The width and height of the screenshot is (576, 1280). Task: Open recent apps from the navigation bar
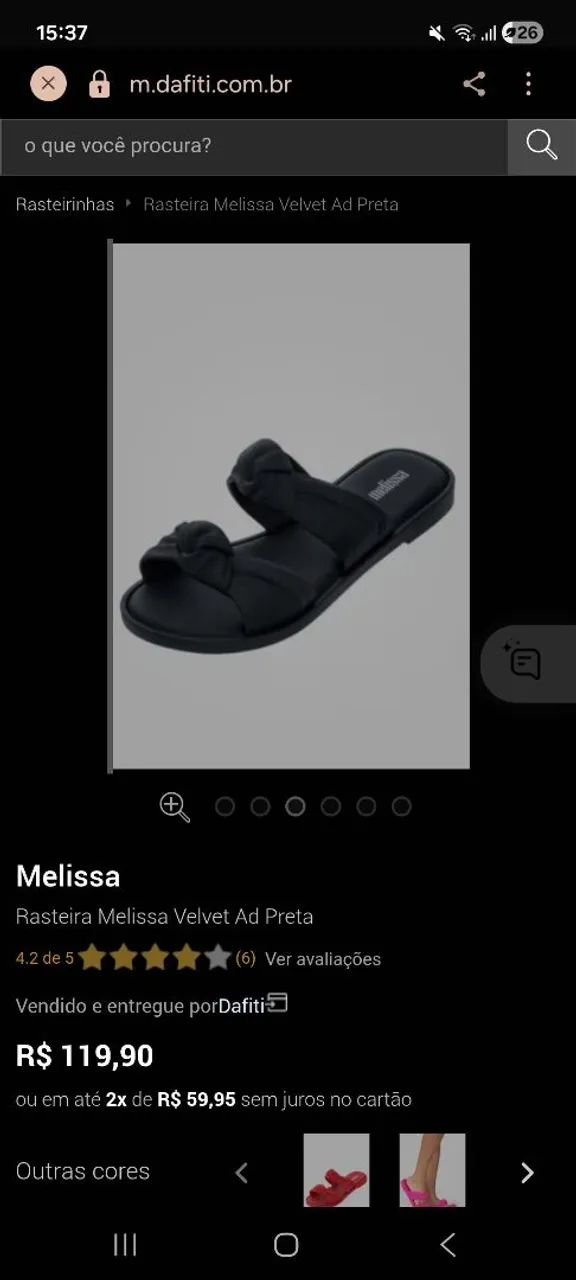click(125, 1244)
